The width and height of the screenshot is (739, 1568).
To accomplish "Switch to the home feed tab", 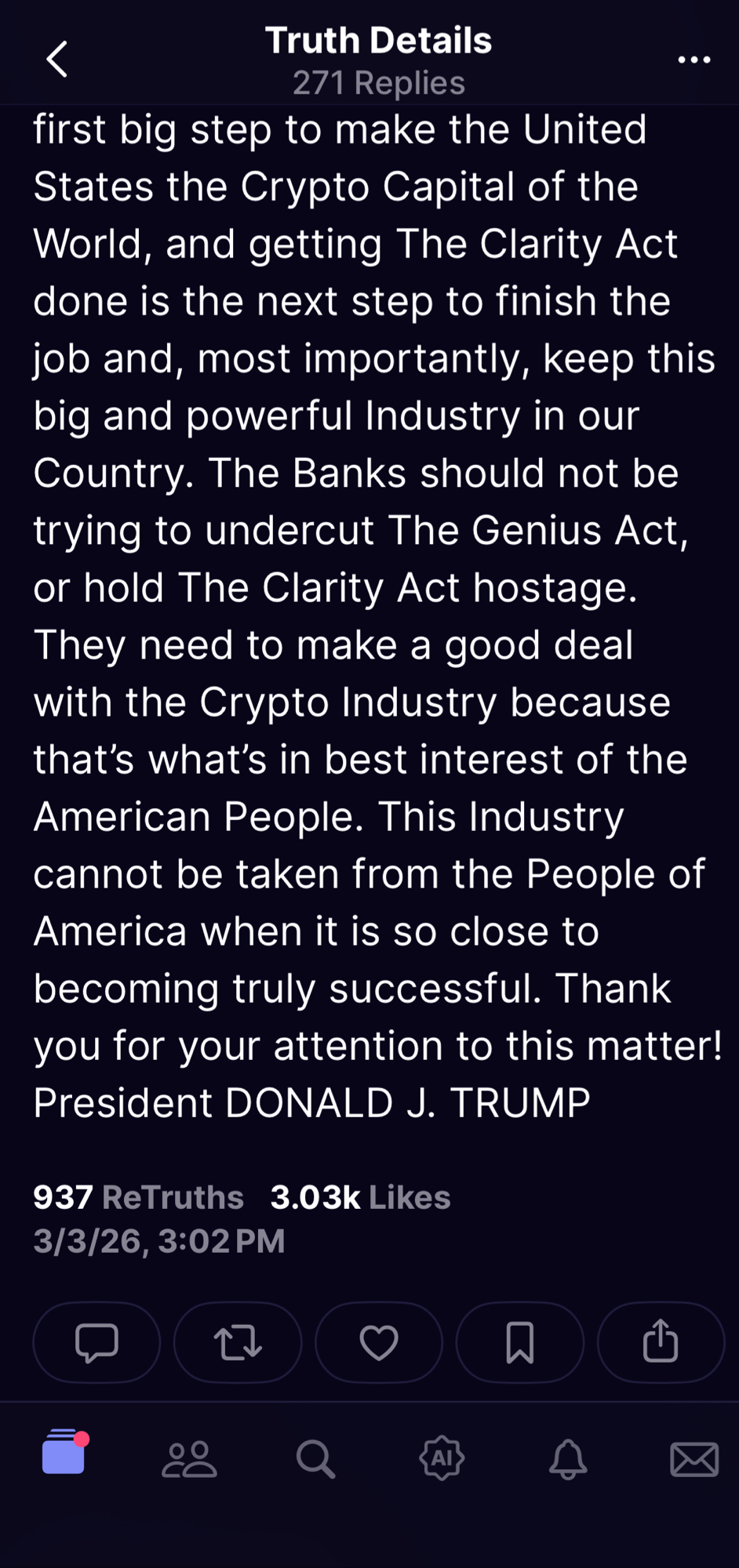I will point(64,1453).
